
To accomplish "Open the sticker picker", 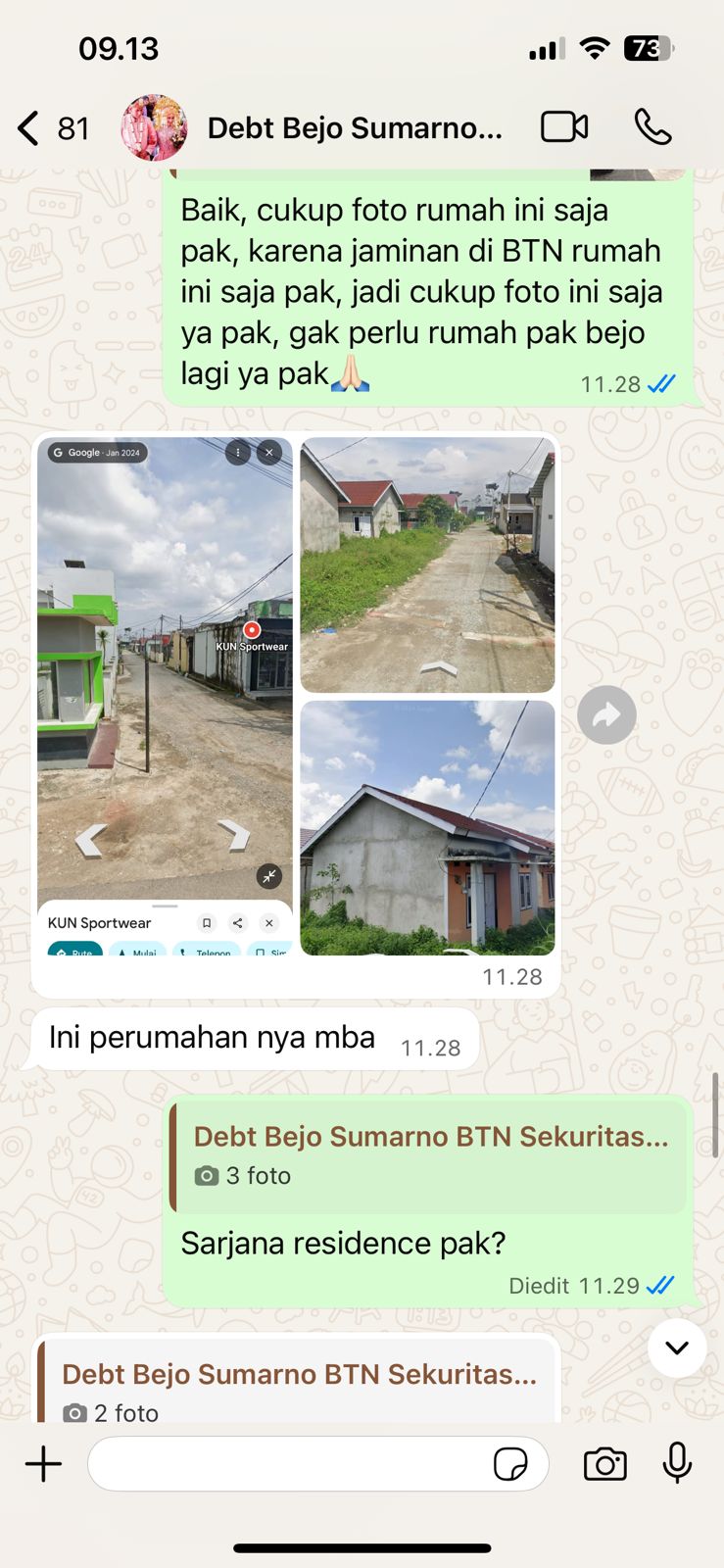I will 510,1464.
